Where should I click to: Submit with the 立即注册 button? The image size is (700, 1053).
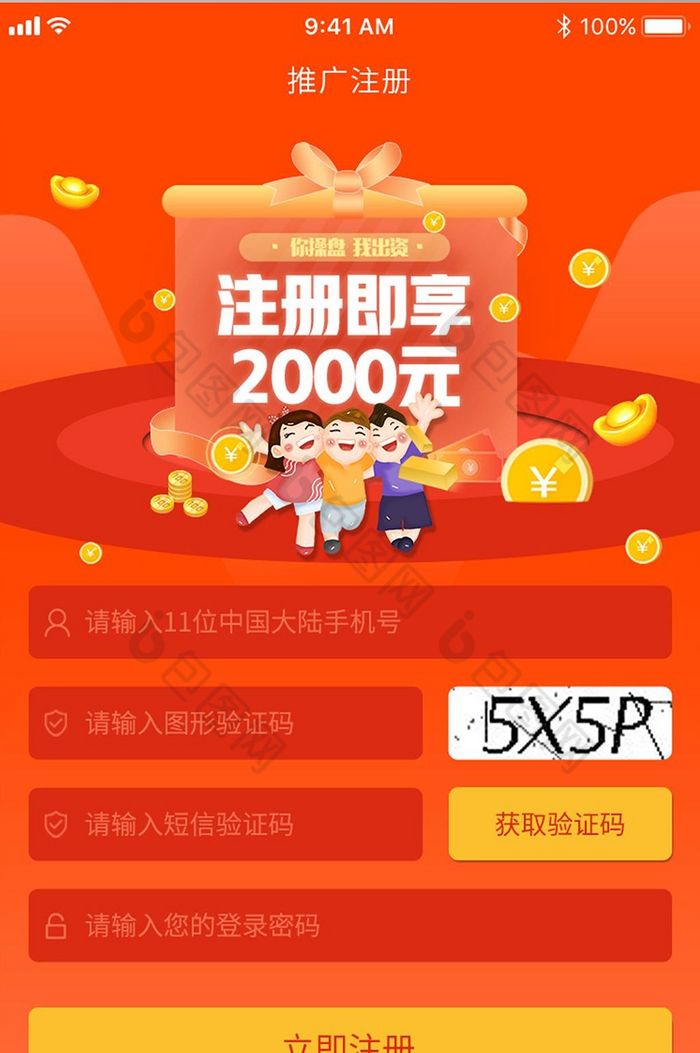(349, 1035)
